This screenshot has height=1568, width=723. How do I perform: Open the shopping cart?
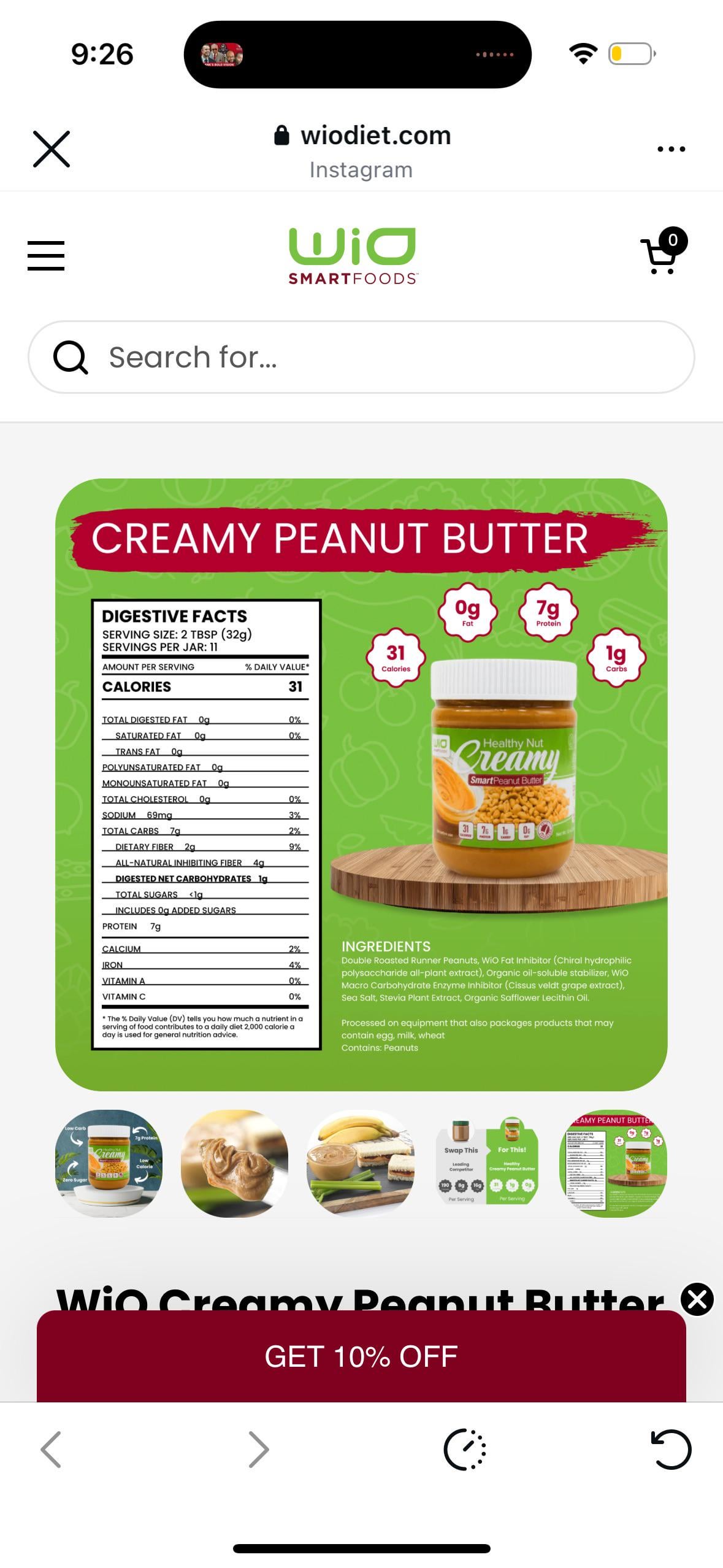tap(662, 254)
